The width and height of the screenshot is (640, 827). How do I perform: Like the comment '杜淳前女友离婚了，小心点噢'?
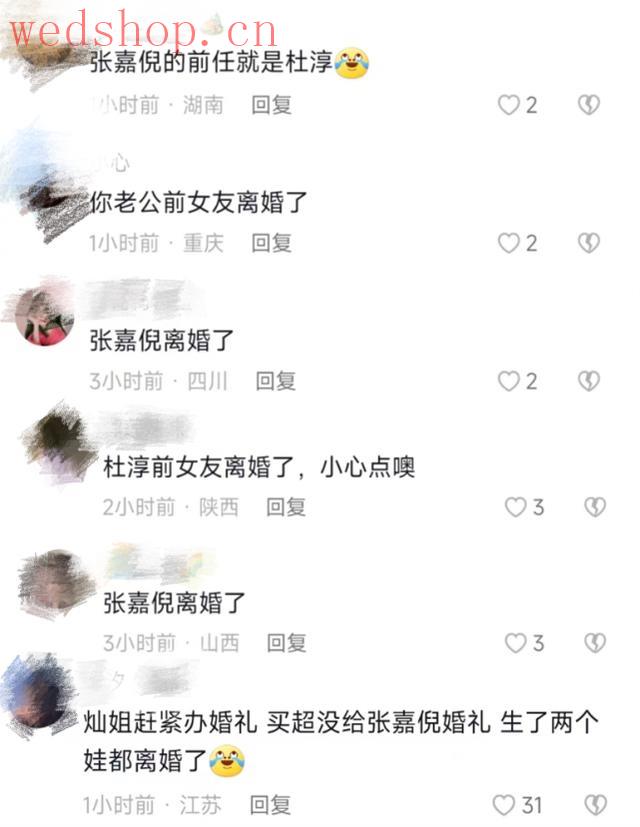[515, 508]
